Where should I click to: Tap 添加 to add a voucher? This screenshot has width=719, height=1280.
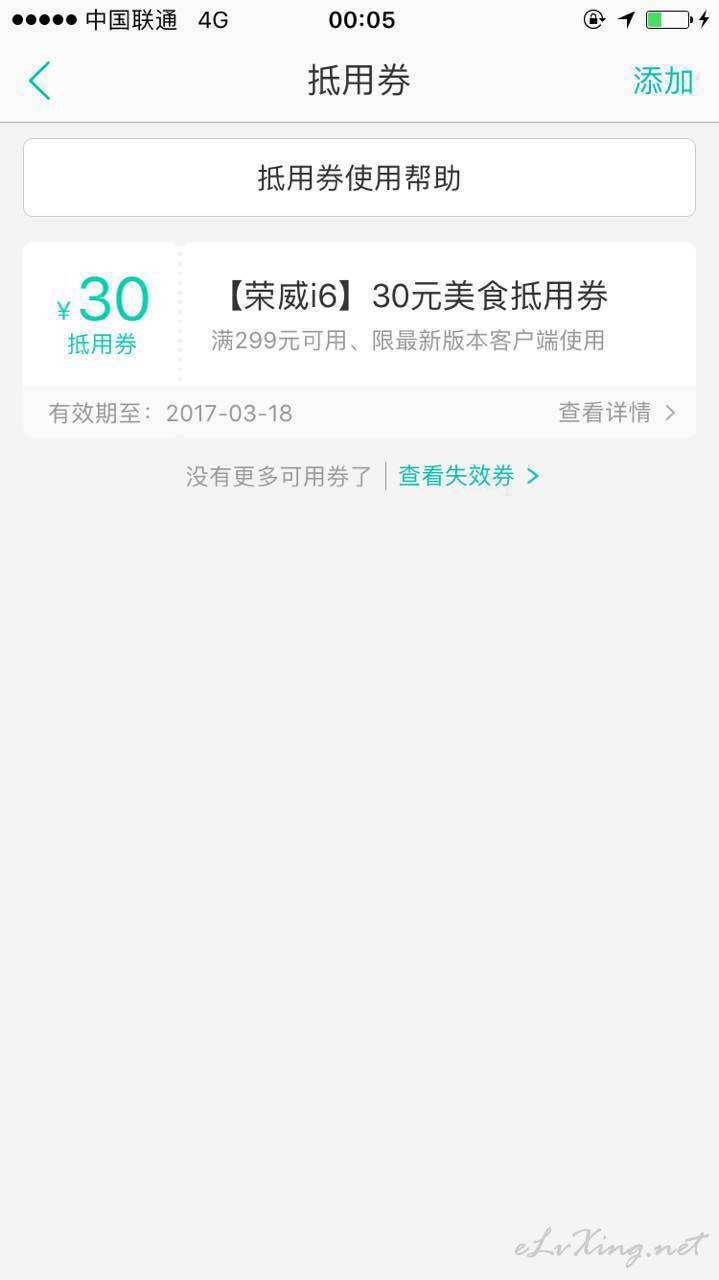pos(663,81)
